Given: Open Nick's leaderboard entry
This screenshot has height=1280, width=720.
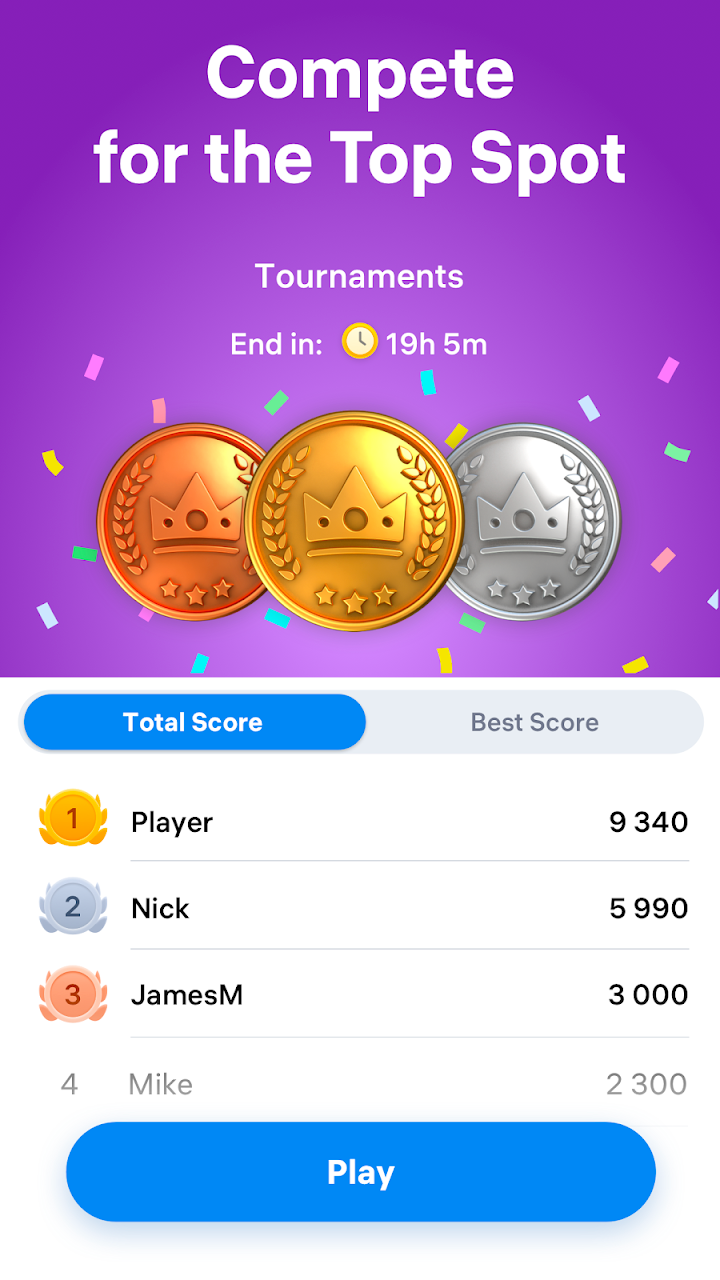Looking at the screenshot, I should click(160, 909).
